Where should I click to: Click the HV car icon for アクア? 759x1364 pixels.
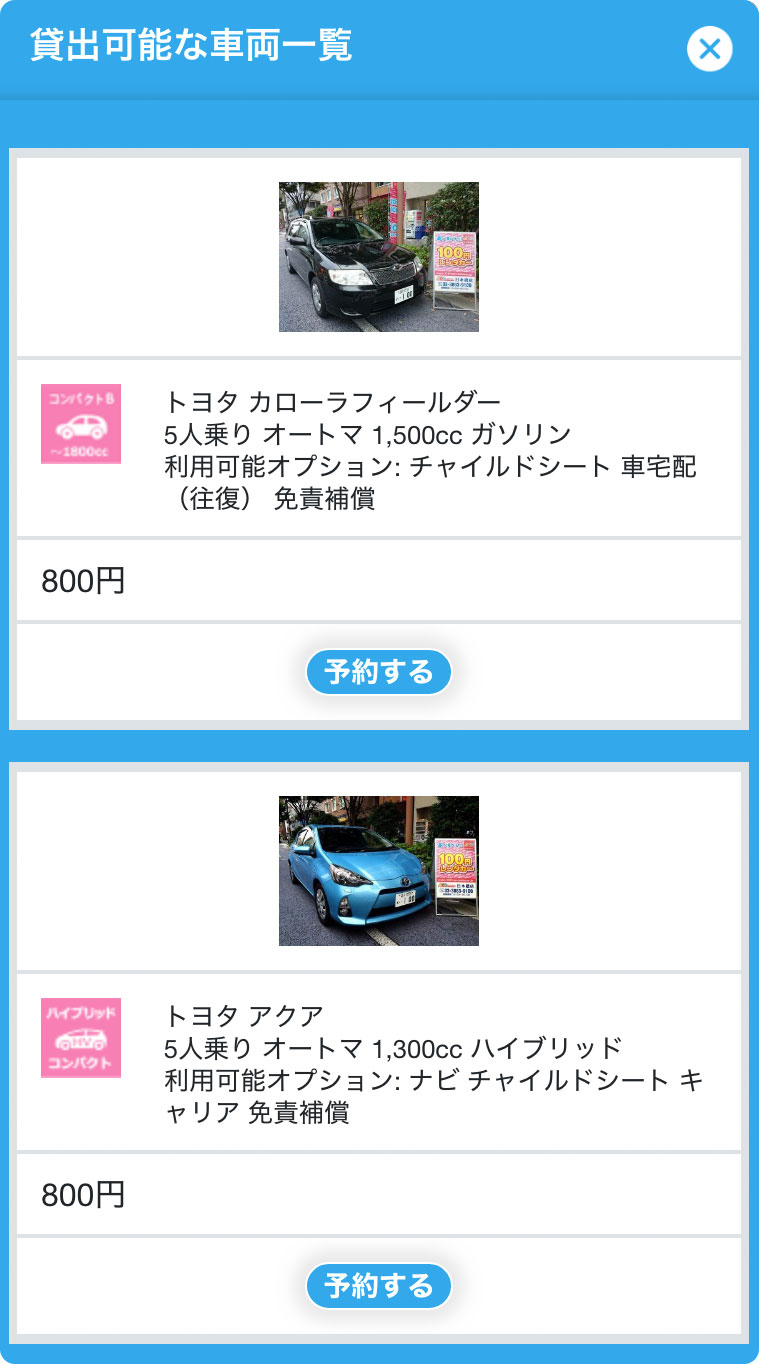pyautogui.click(x=80, y=1040)
